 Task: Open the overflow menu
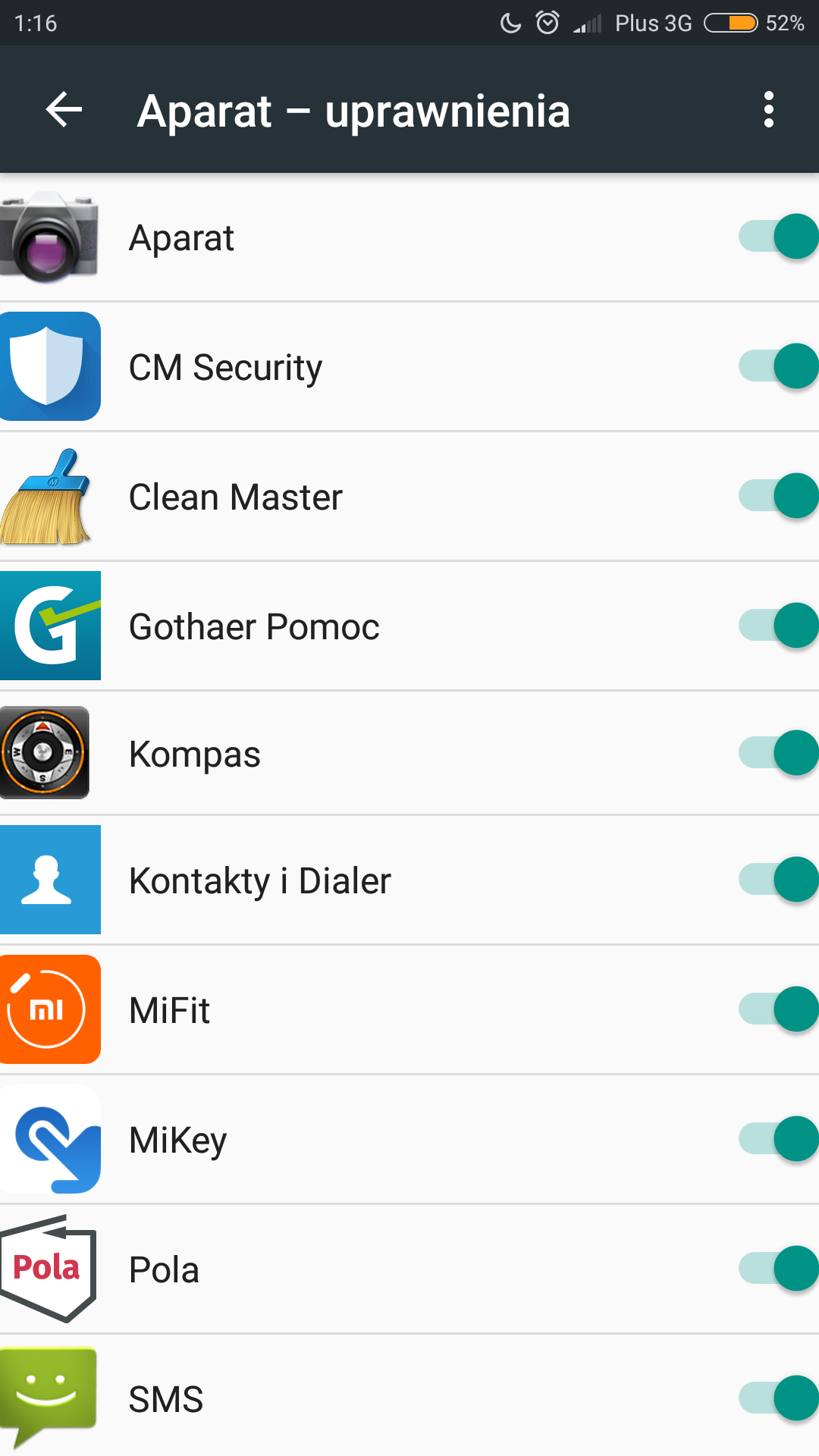(768, 111)
